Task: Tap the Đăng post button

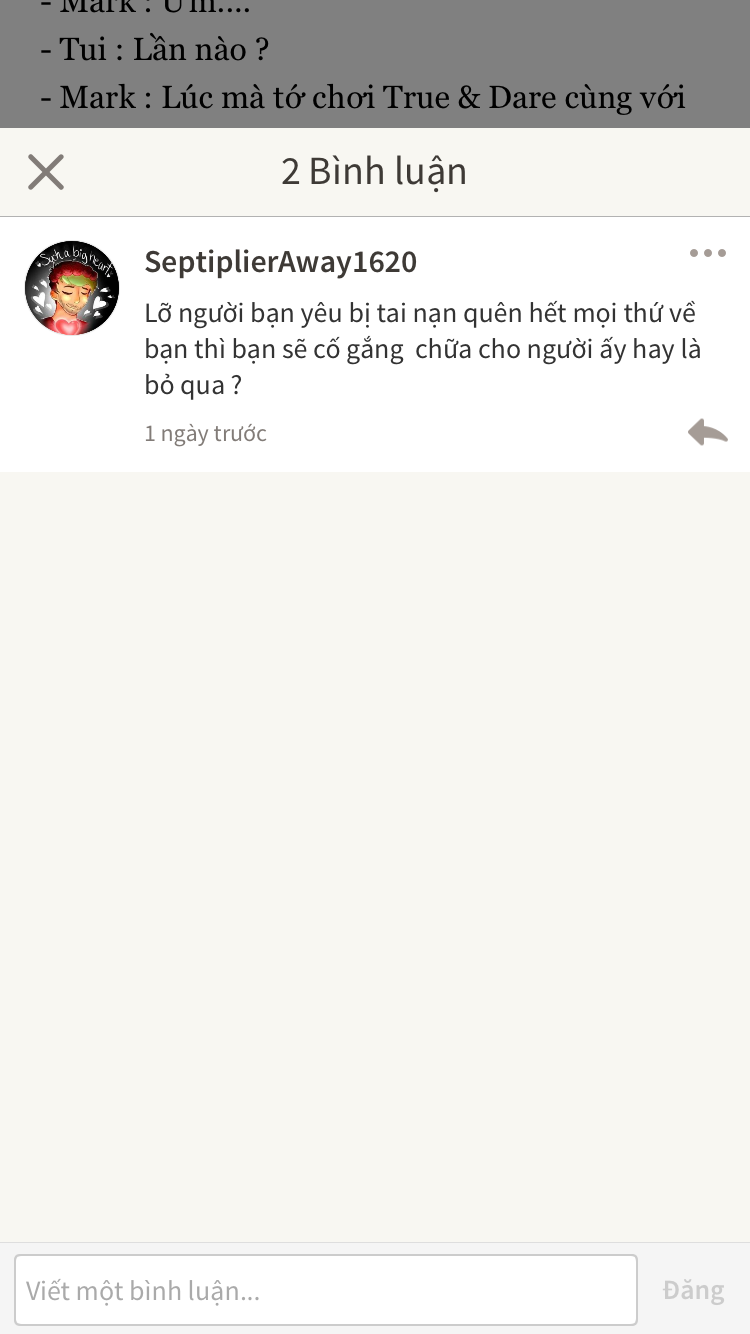Action: pos(693,1290)
